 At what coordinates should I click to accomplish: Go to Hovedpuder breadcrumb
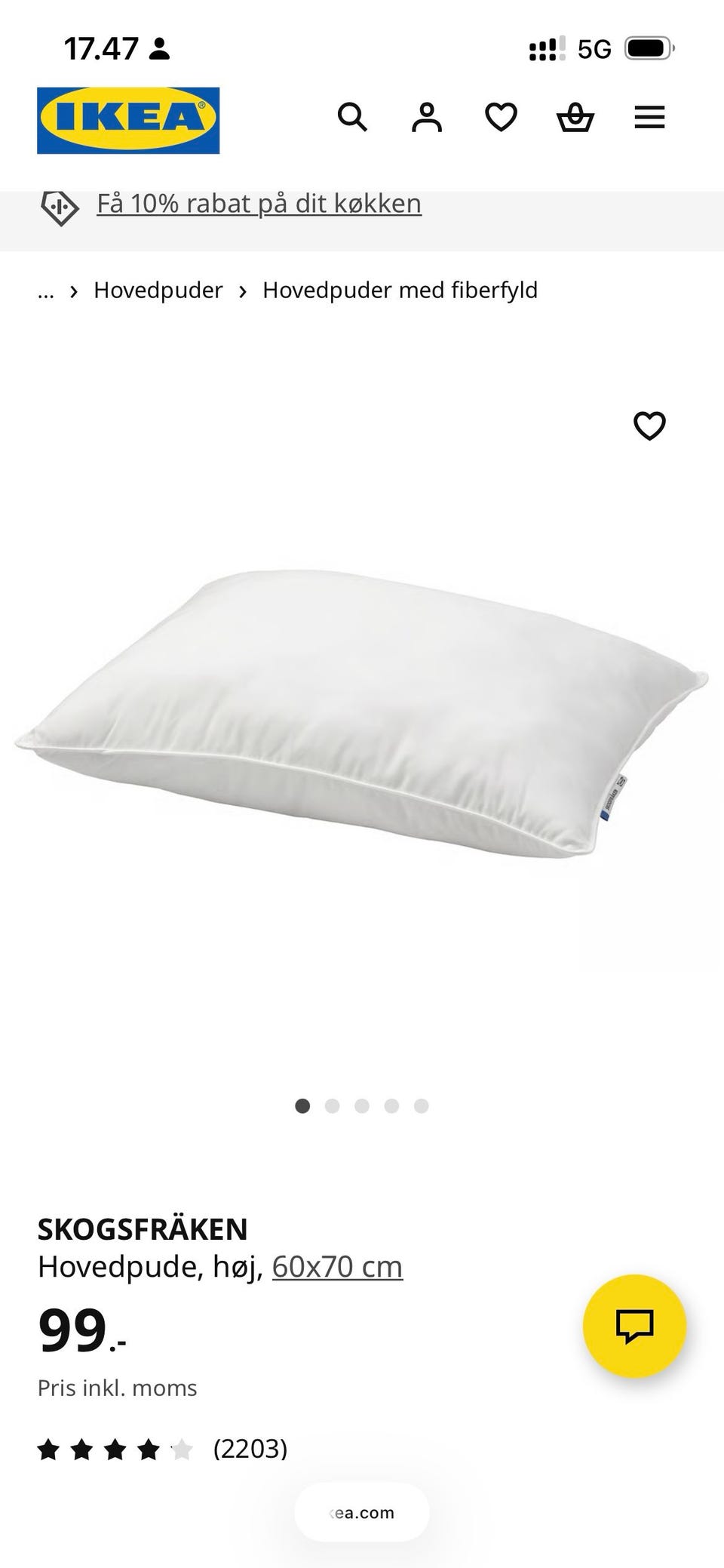point(158,291)
